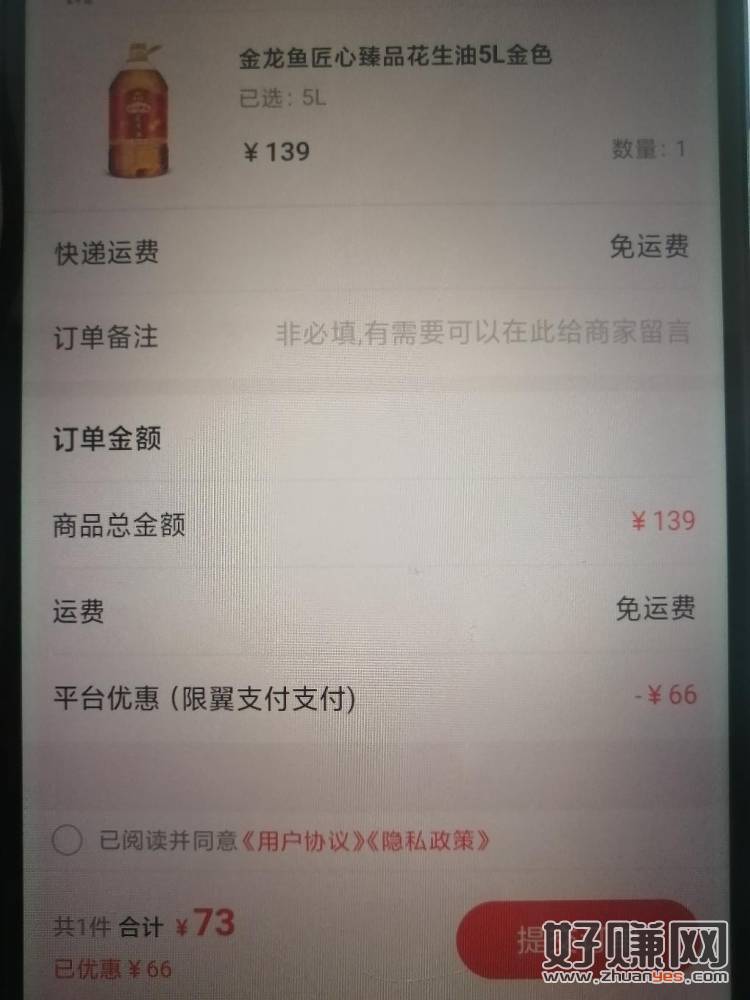This screenshot has width=750, height=1000.
Task: Open the 金龙鱼花生油 product item
Action: (394, 58)
